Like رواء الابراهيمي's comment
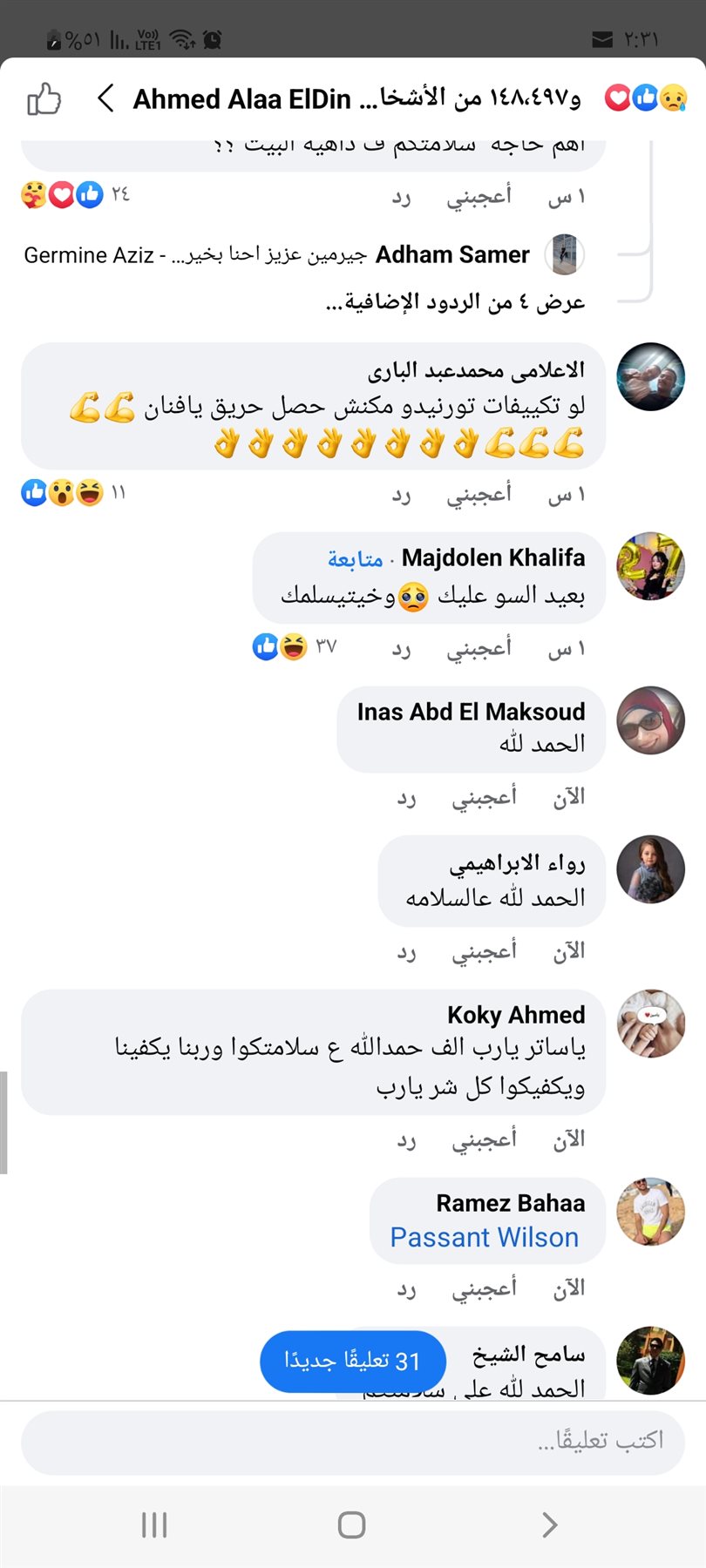706x1568 pixels. point(484,951)
